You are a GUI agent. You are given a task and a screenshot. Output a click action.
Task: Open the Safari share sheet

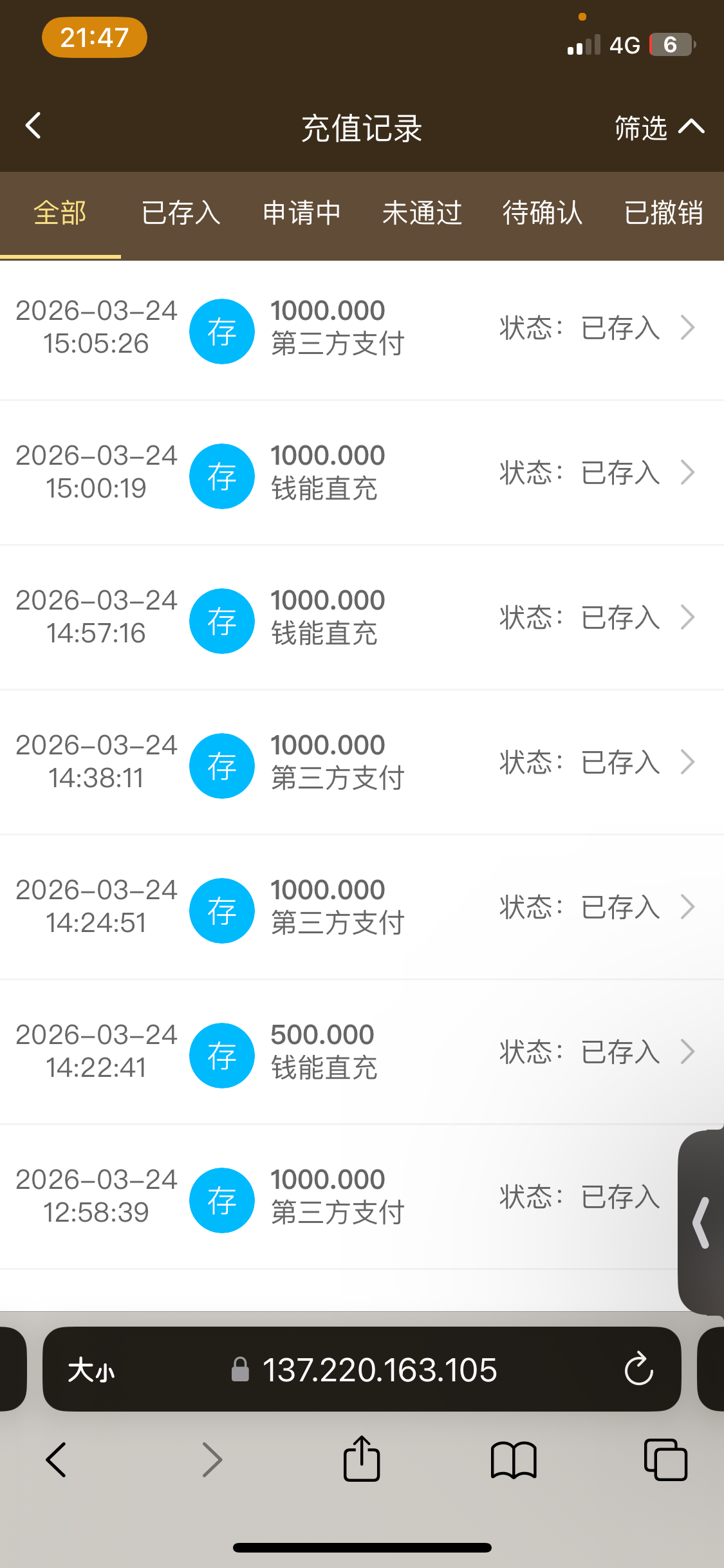tap(362, 1459)
